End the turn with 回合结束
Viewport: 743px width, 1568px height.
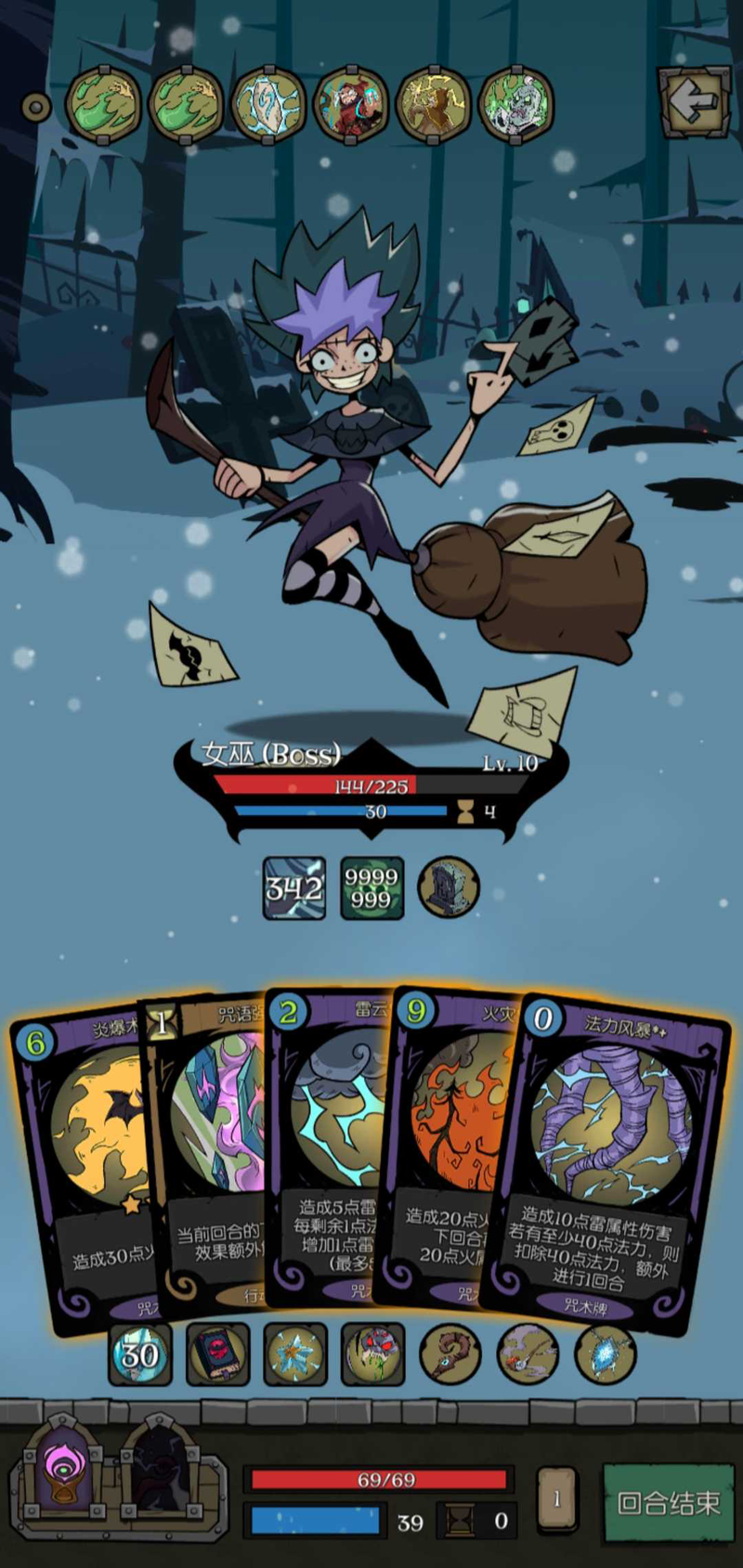click(x=668, y=1502)
